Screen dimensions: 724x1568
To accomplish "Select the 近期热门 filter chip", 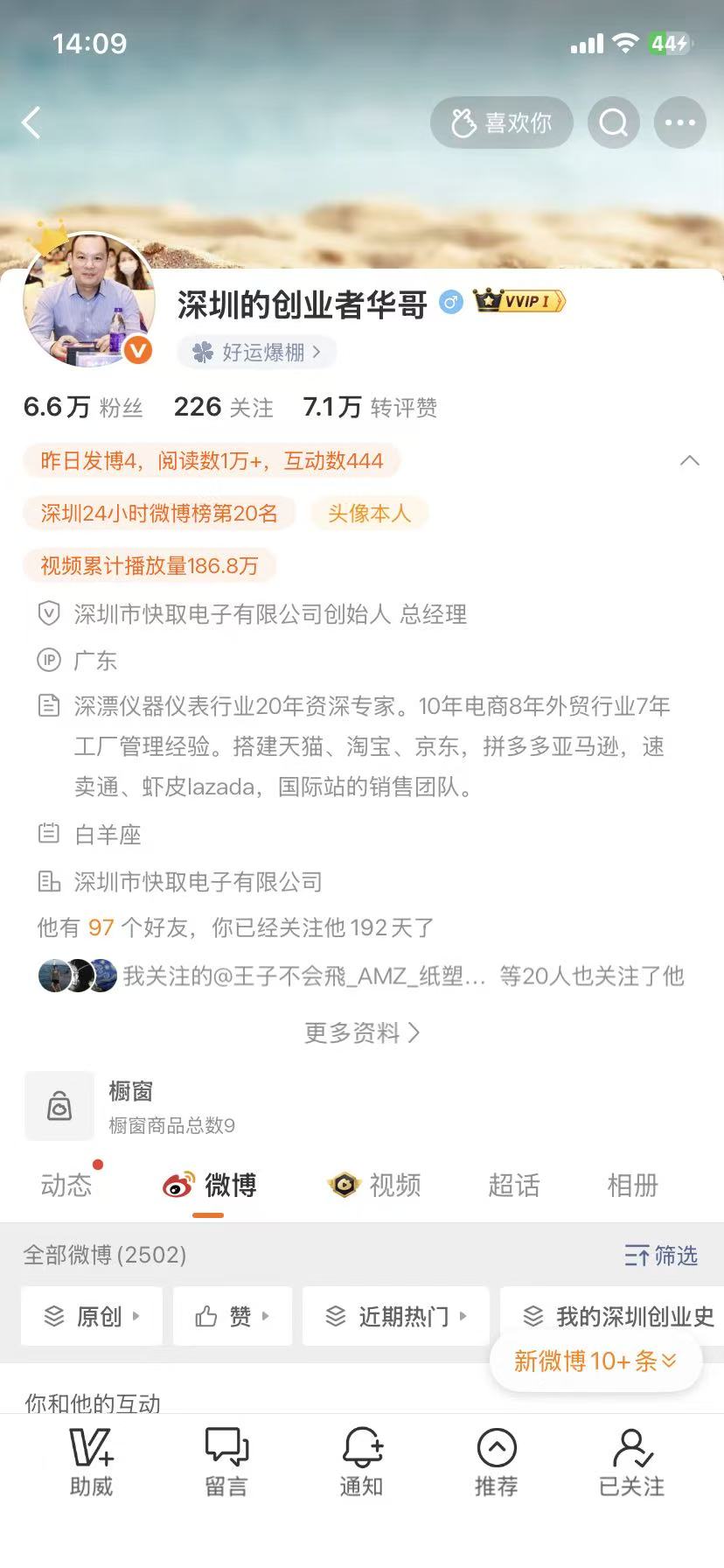I will [395, 1316].
